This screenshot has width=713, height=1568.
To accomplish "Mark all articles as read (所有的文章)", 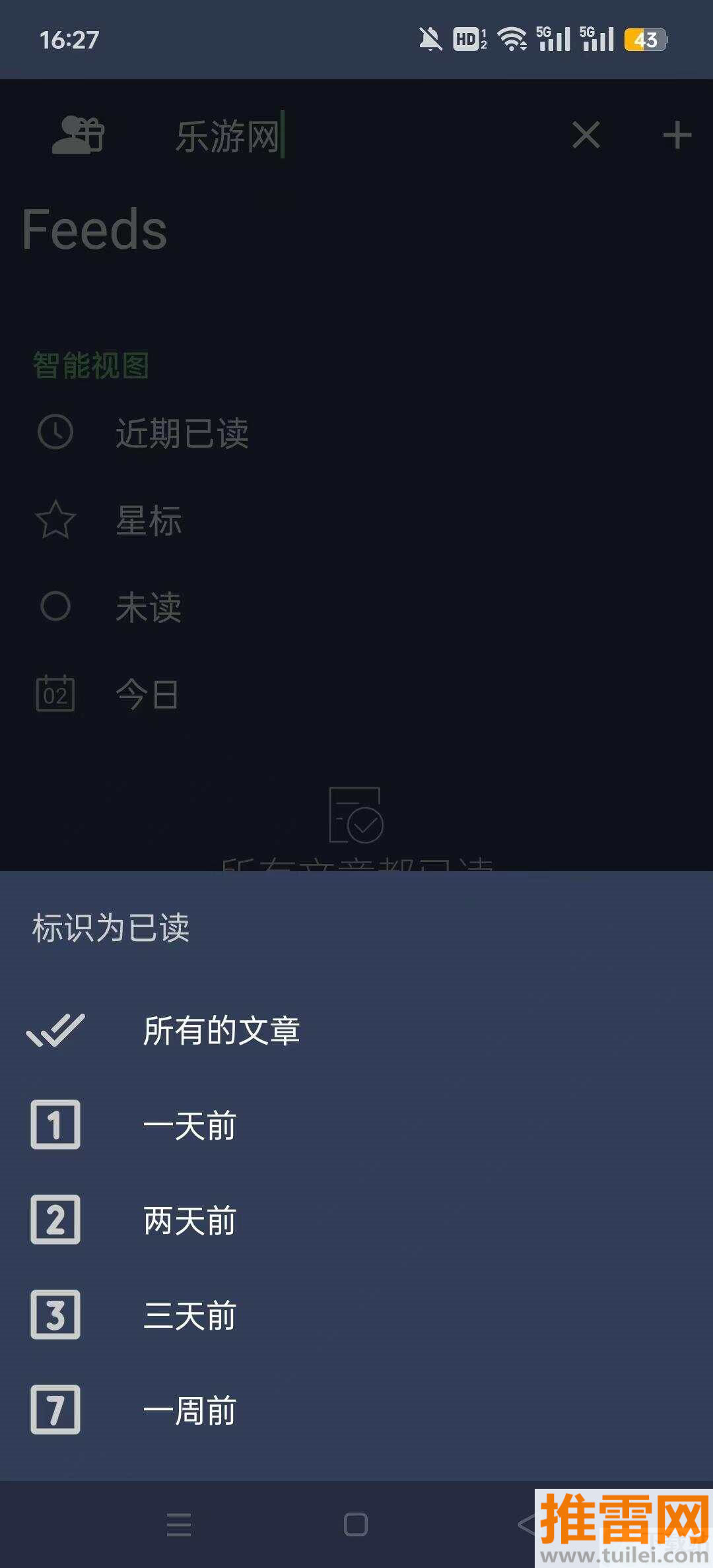I will 221,1030.
